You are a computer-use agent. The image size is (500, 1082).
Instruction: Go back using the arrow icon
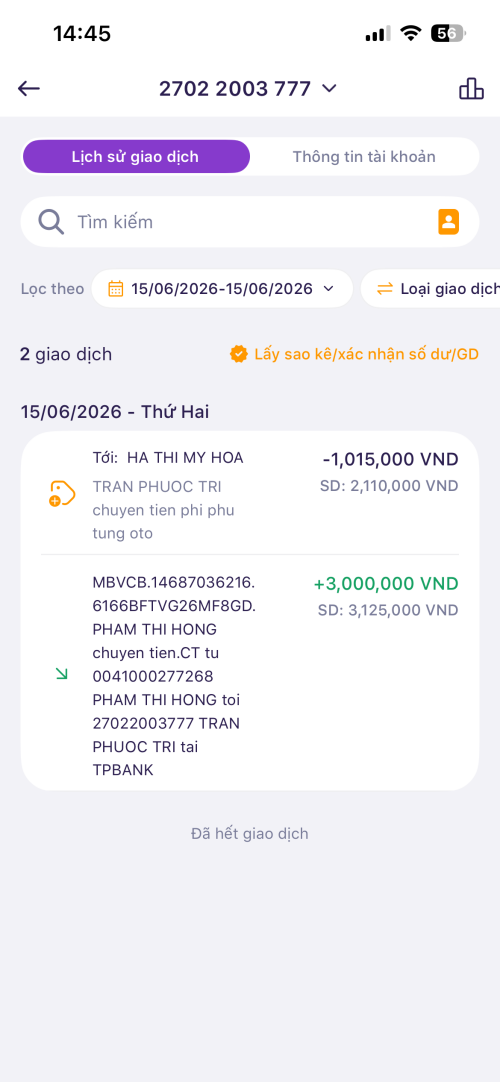pos(29,88)
